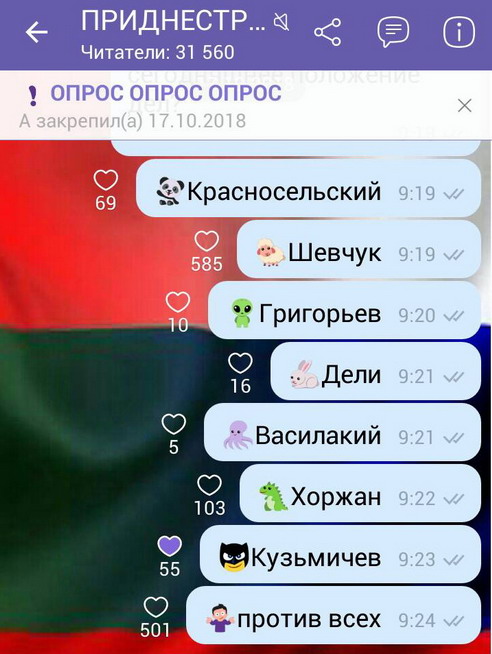The width and height of the screenshot is (492, 654).
Task: Like the Красносельский message
Action: 105,180
